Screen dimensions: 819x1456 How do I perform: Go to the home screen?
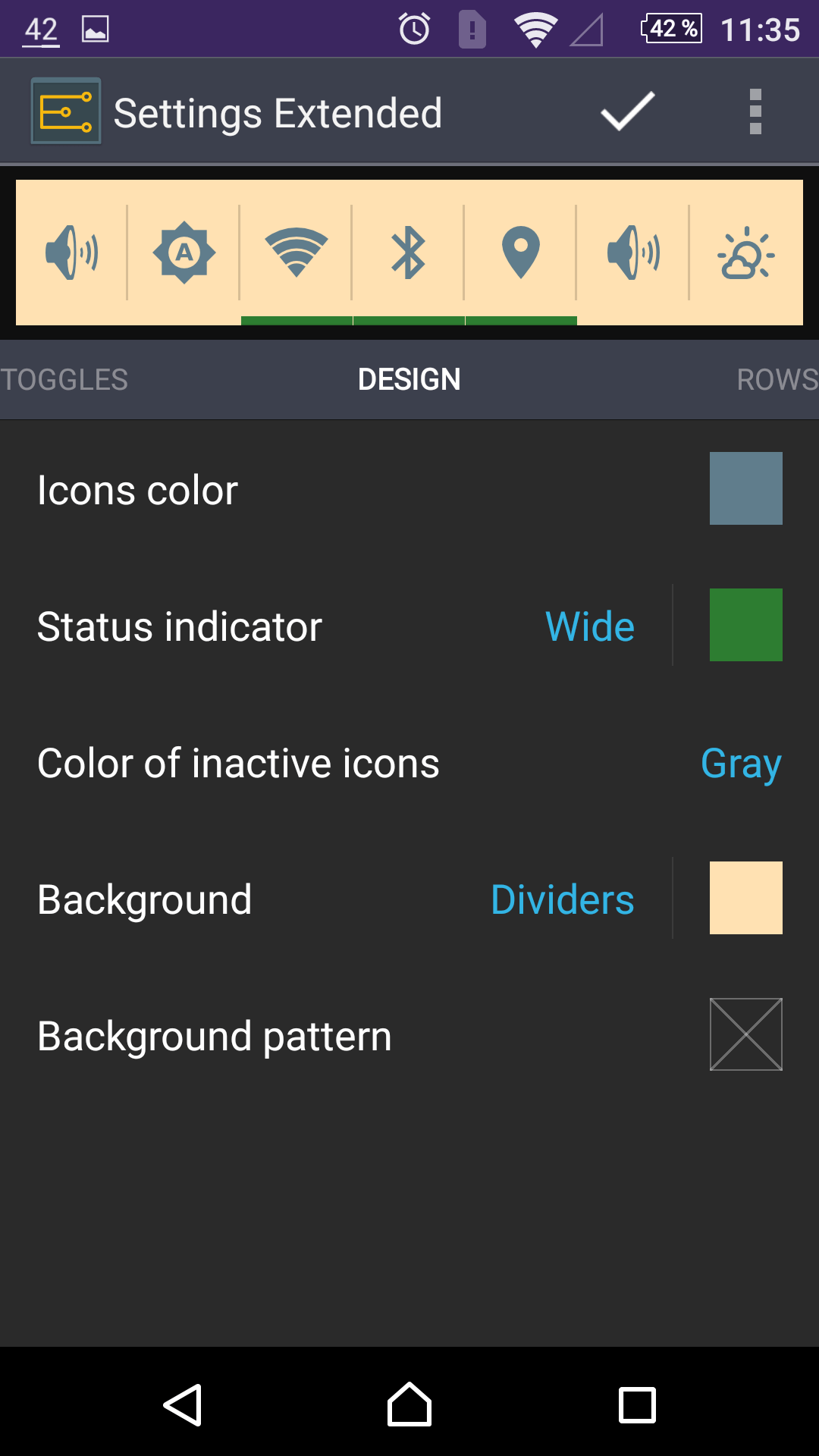(409, 1404)
